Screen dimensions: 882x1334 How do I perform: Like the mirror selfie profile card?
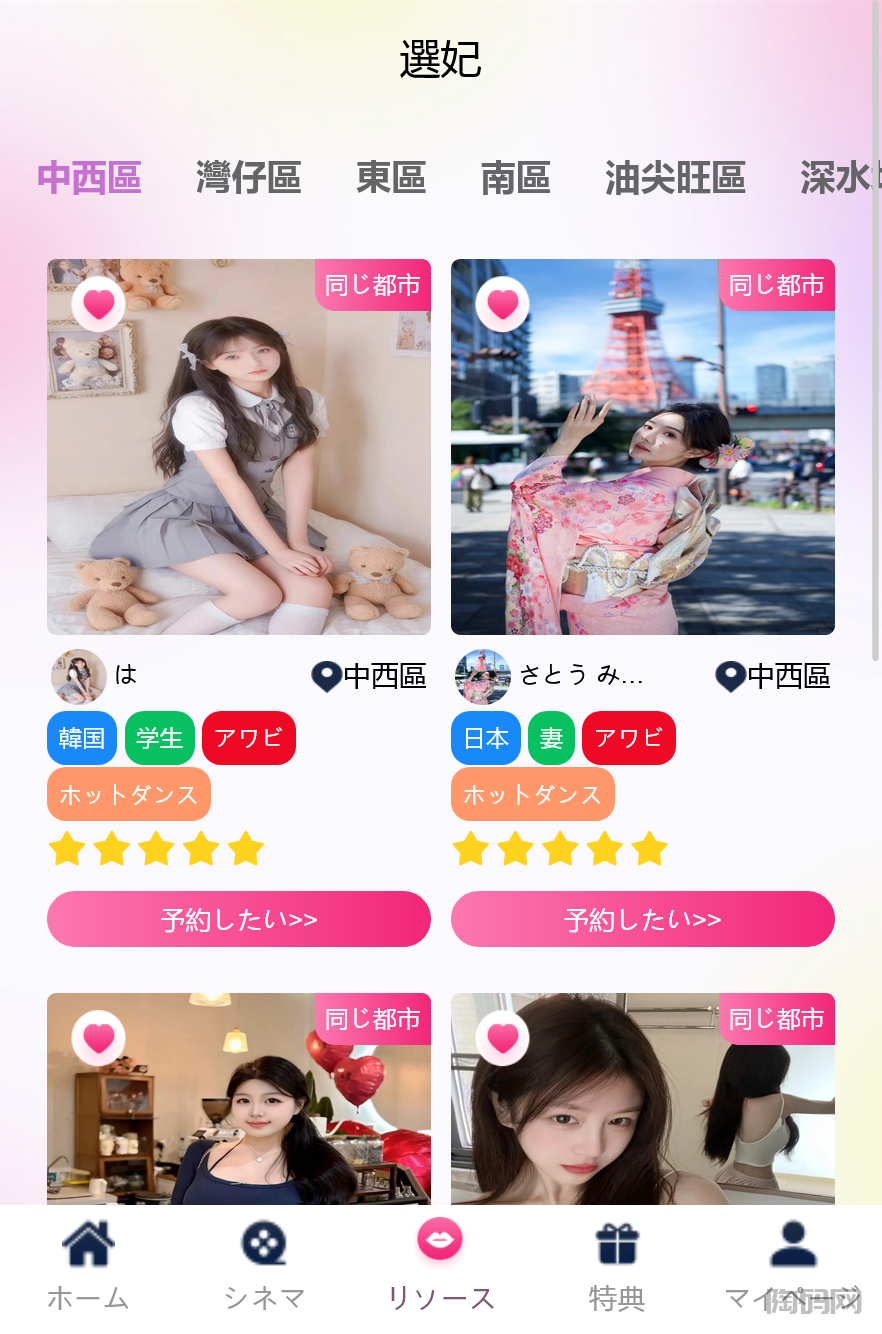[x=502, y=1038]
